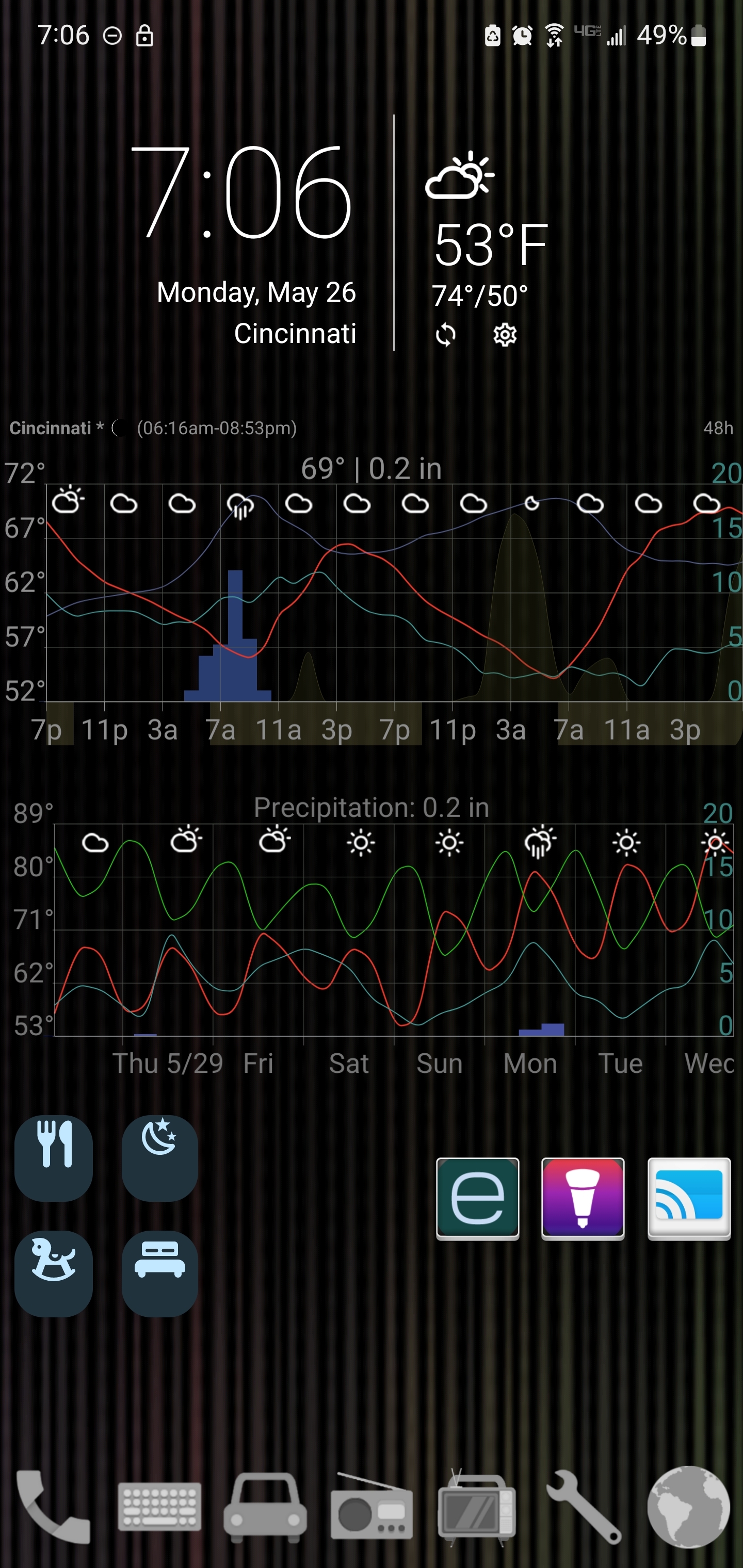Open the globe browser icon
Image resolution: width=743 pixels, height=1568 pixels.
pos(689,1507)
